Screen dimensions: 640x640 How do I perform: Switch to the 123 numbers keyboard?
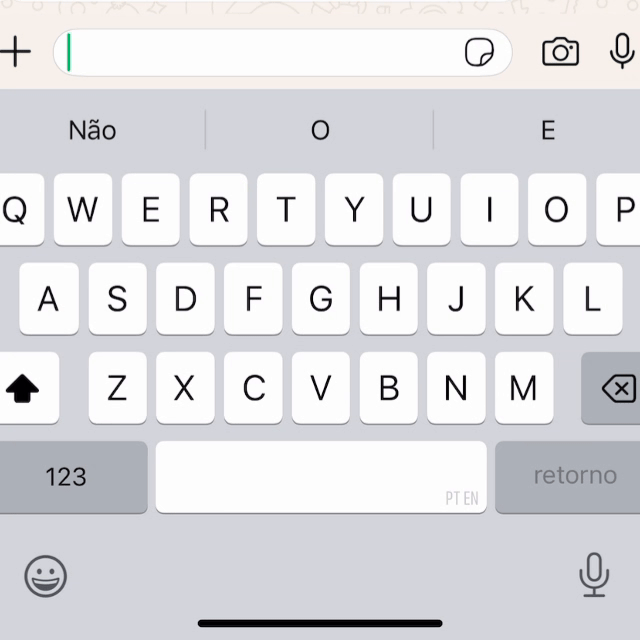tap(66, 477)
